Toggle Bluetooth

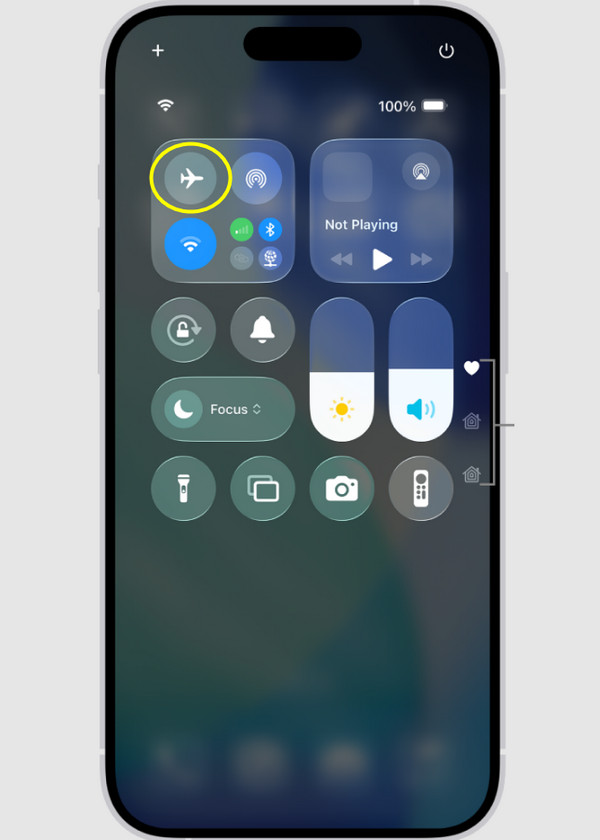click(269, 229)
